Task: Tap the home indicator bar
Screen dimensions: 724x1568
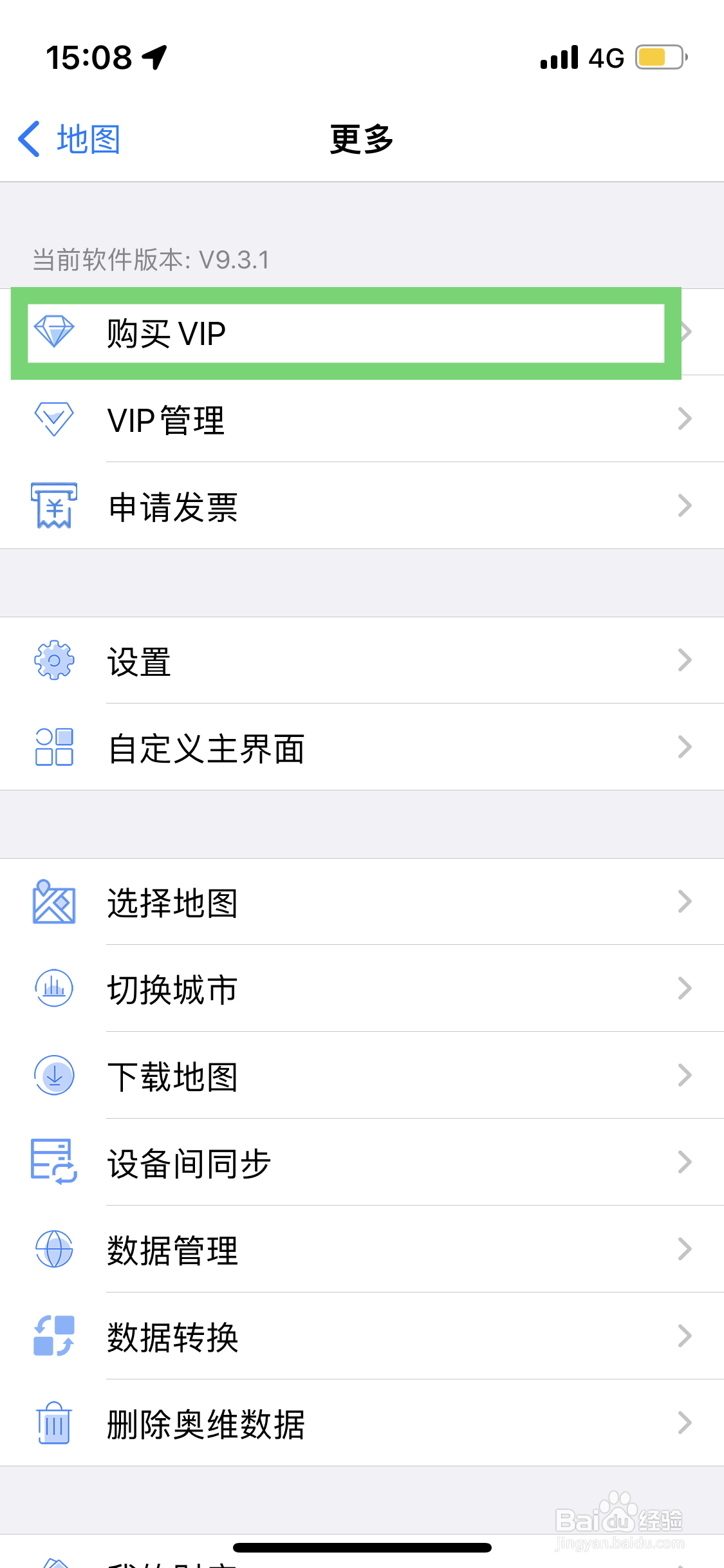Action: pos(362,1547)
